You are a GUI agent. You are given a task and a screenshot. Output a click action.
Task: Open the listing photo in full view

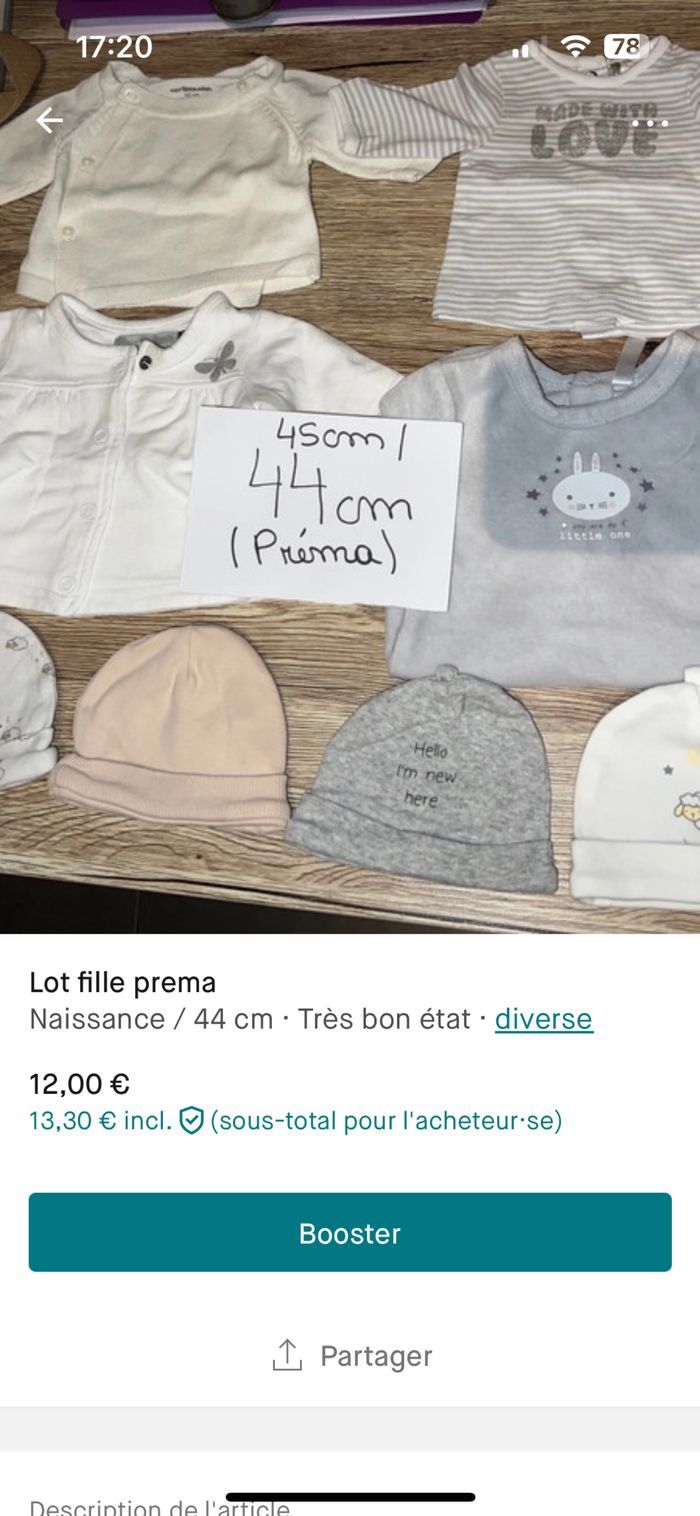point(350,500)
